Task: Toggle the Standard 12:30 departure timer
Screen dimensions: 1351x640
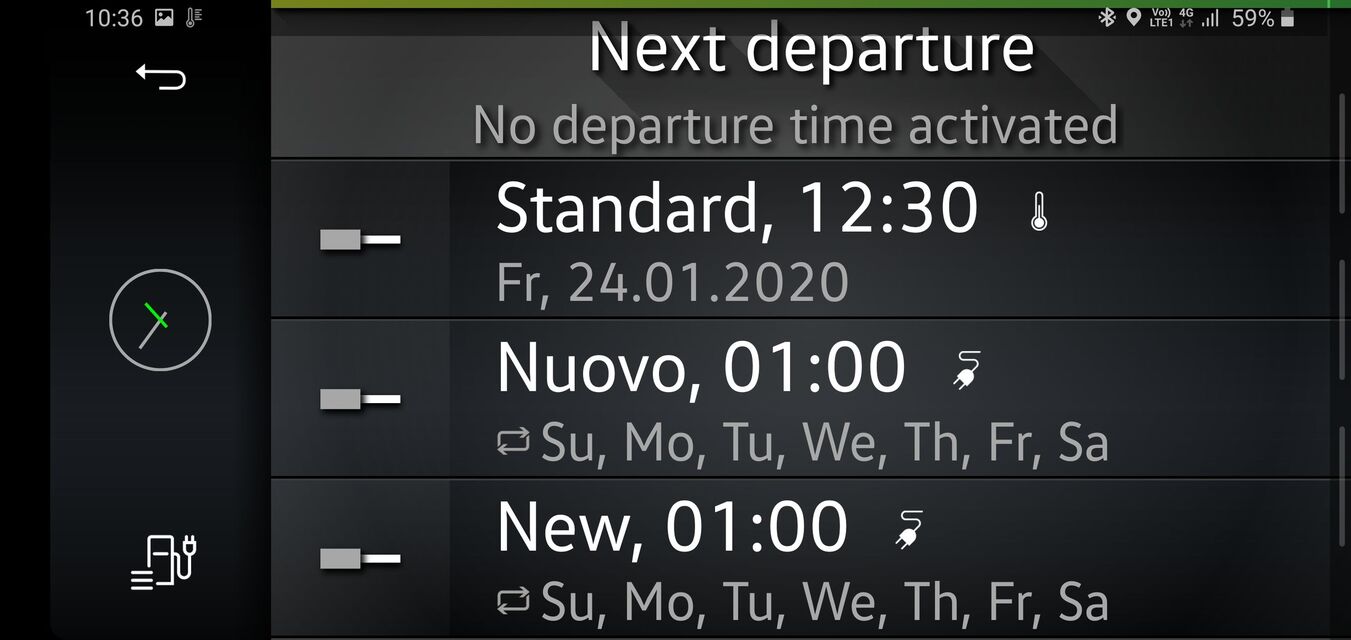Action: [x=360, y=240]
